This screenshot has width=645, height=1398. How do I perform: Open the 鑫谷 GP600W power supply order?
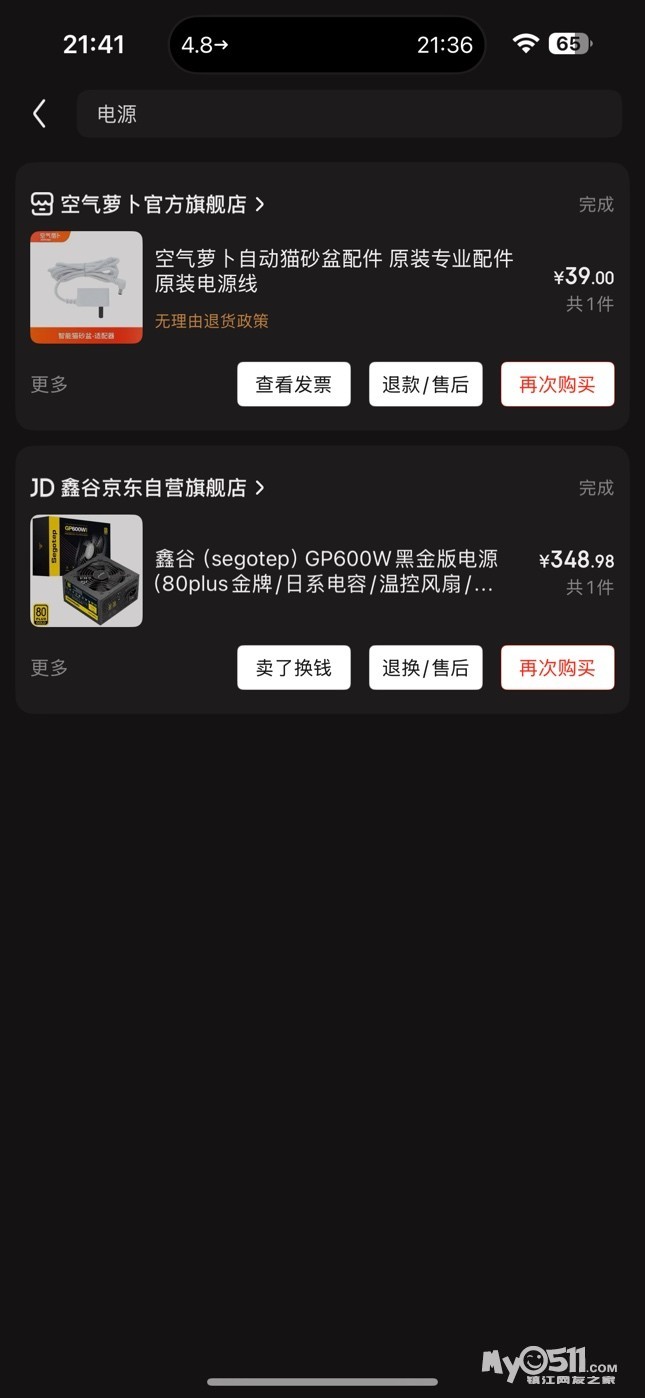pyautogui.click(x=326, y=571)
